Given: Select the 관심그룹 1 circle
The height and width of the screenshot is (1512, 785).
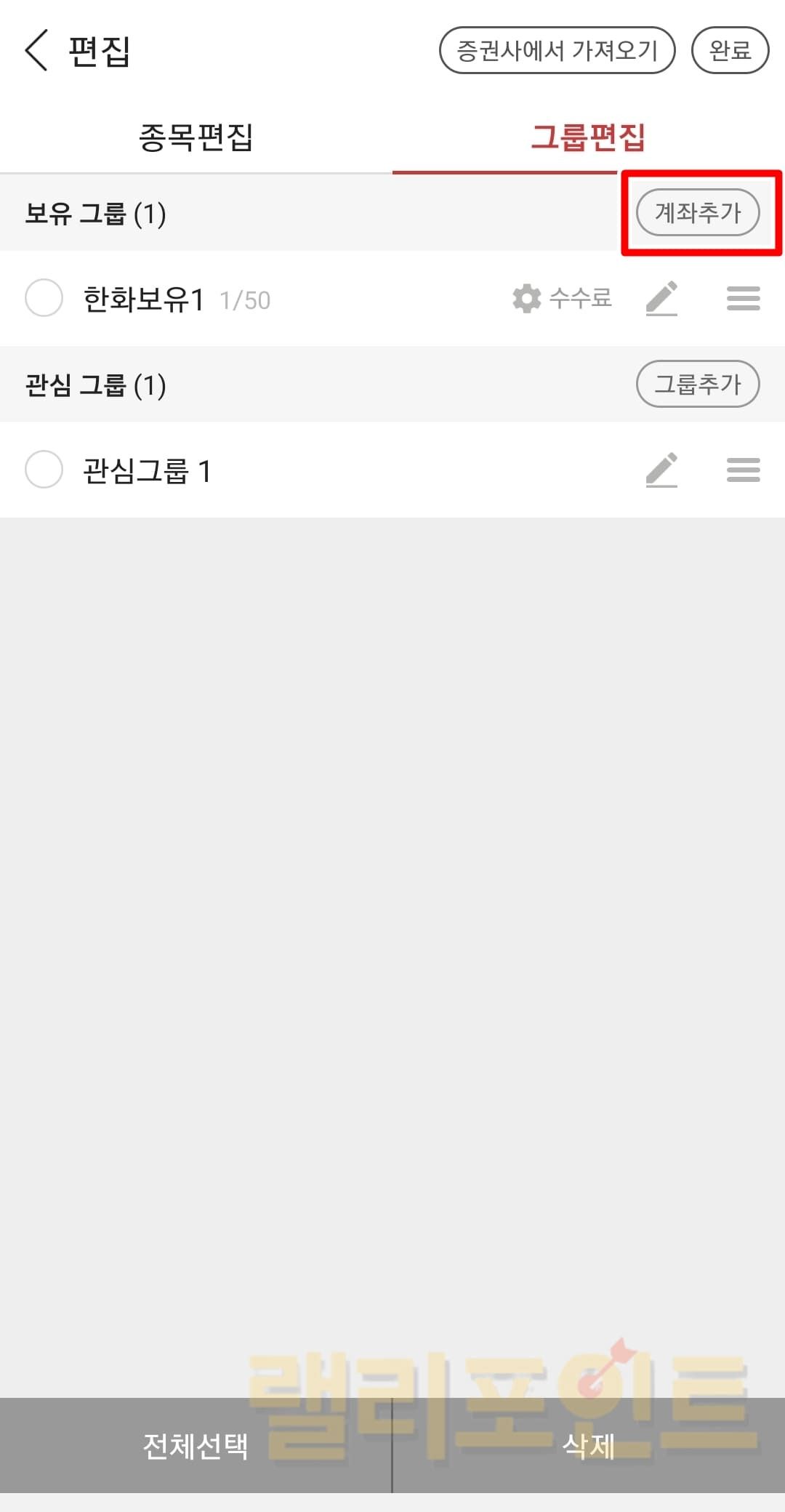Looking at the screenshot, I should [x=44, y=469].
